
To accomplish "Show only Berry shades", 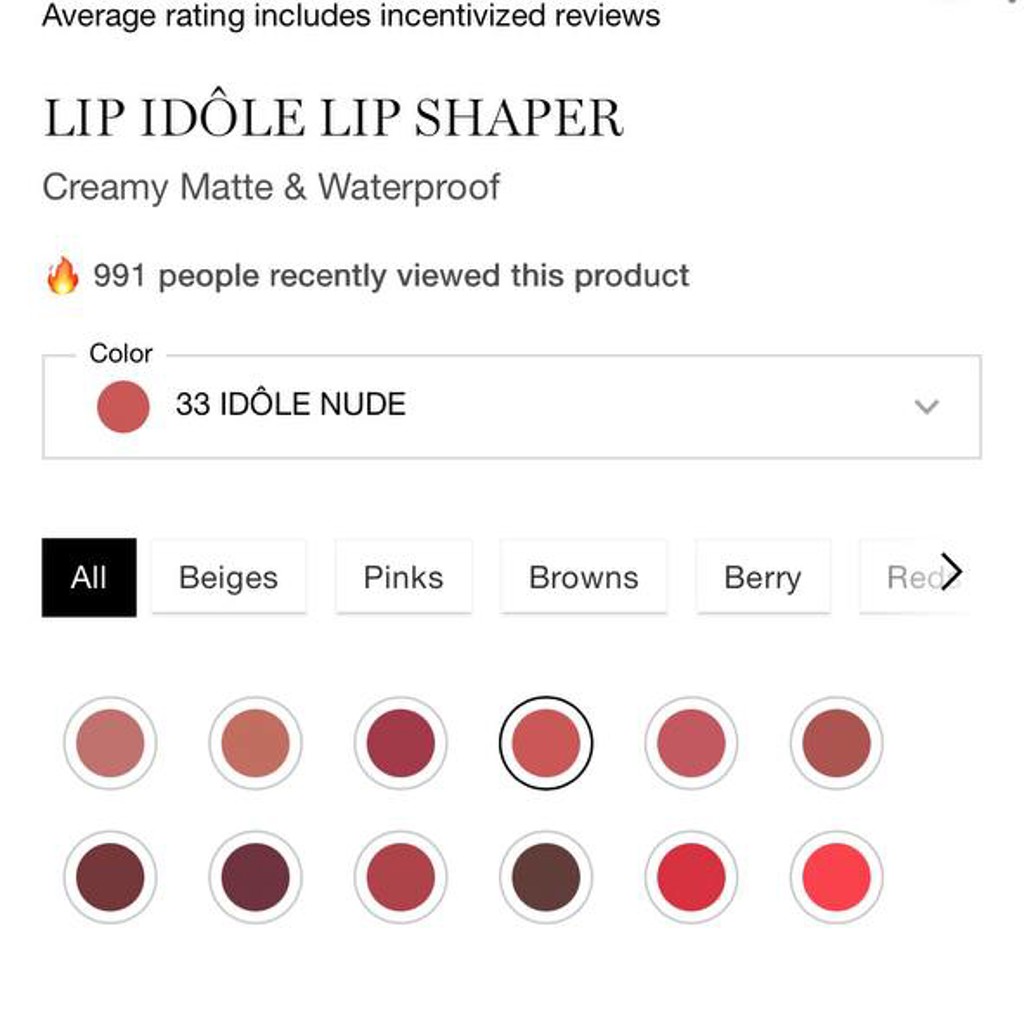I will point(763,577).
